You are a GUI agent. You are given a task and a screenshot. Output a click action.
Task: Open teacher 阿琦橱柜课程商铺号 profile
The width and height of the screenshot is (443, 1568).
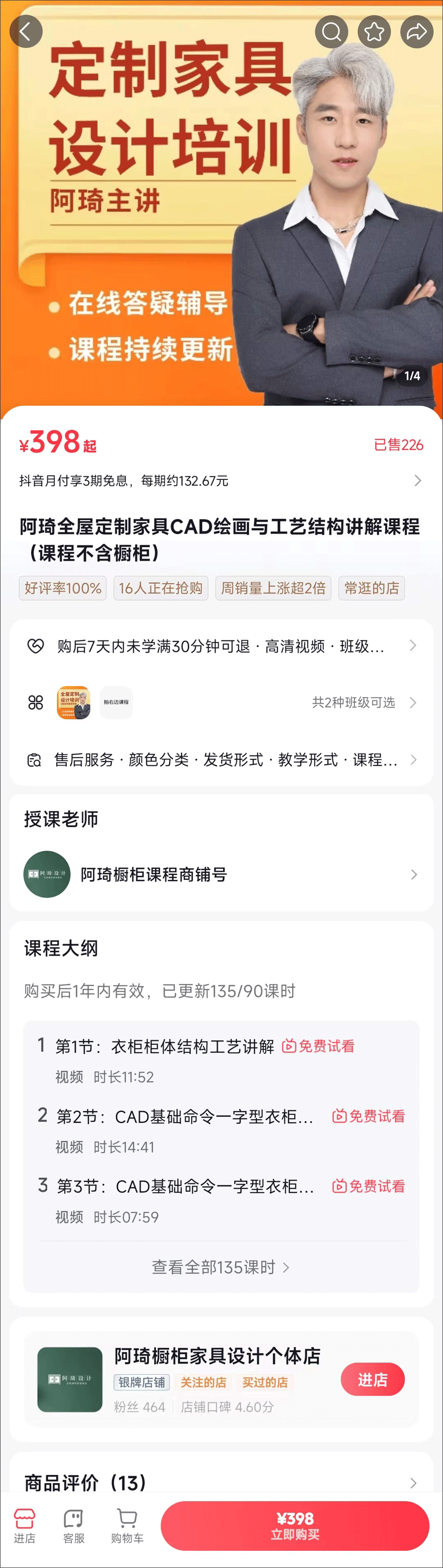(x=220, y=875)
